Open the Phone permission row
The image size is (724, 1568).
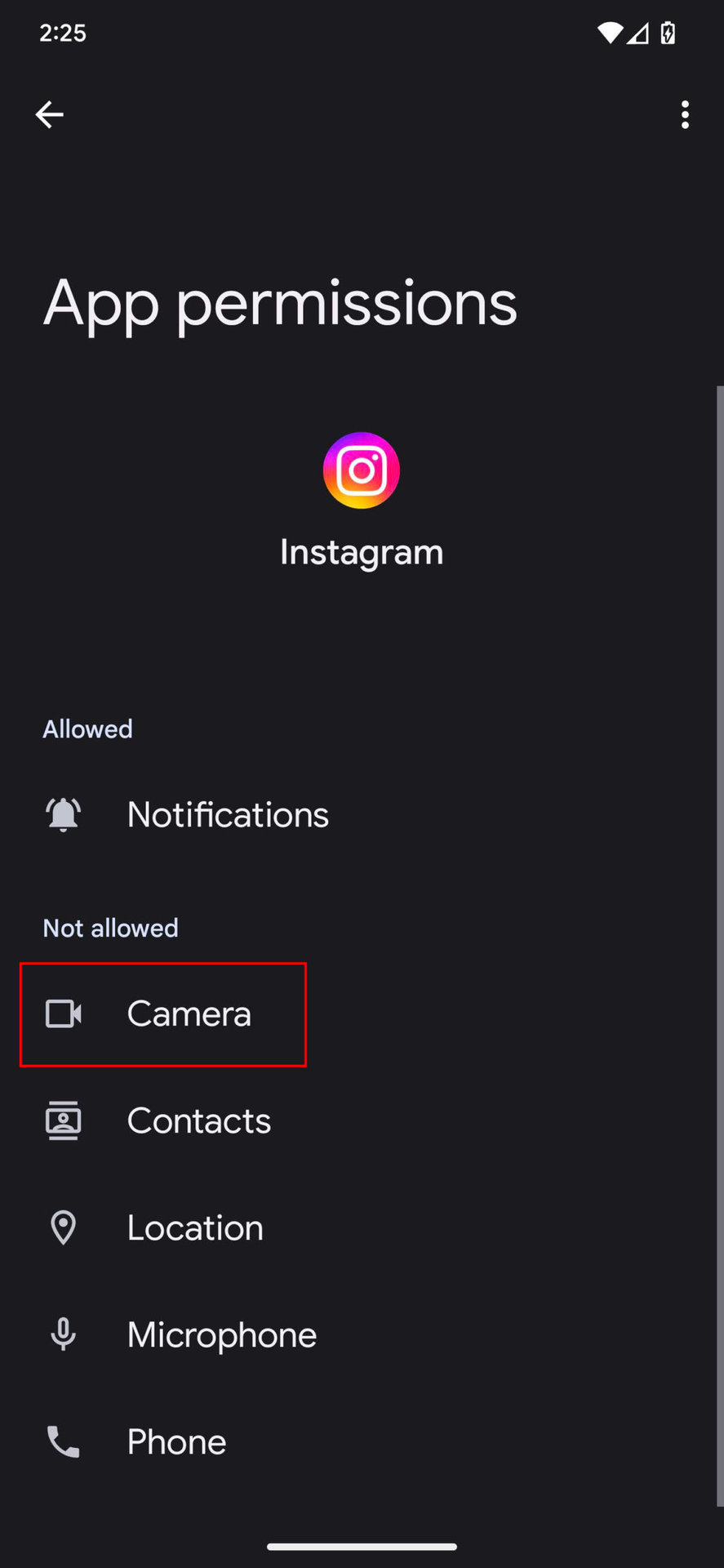tap(176, 1442)
